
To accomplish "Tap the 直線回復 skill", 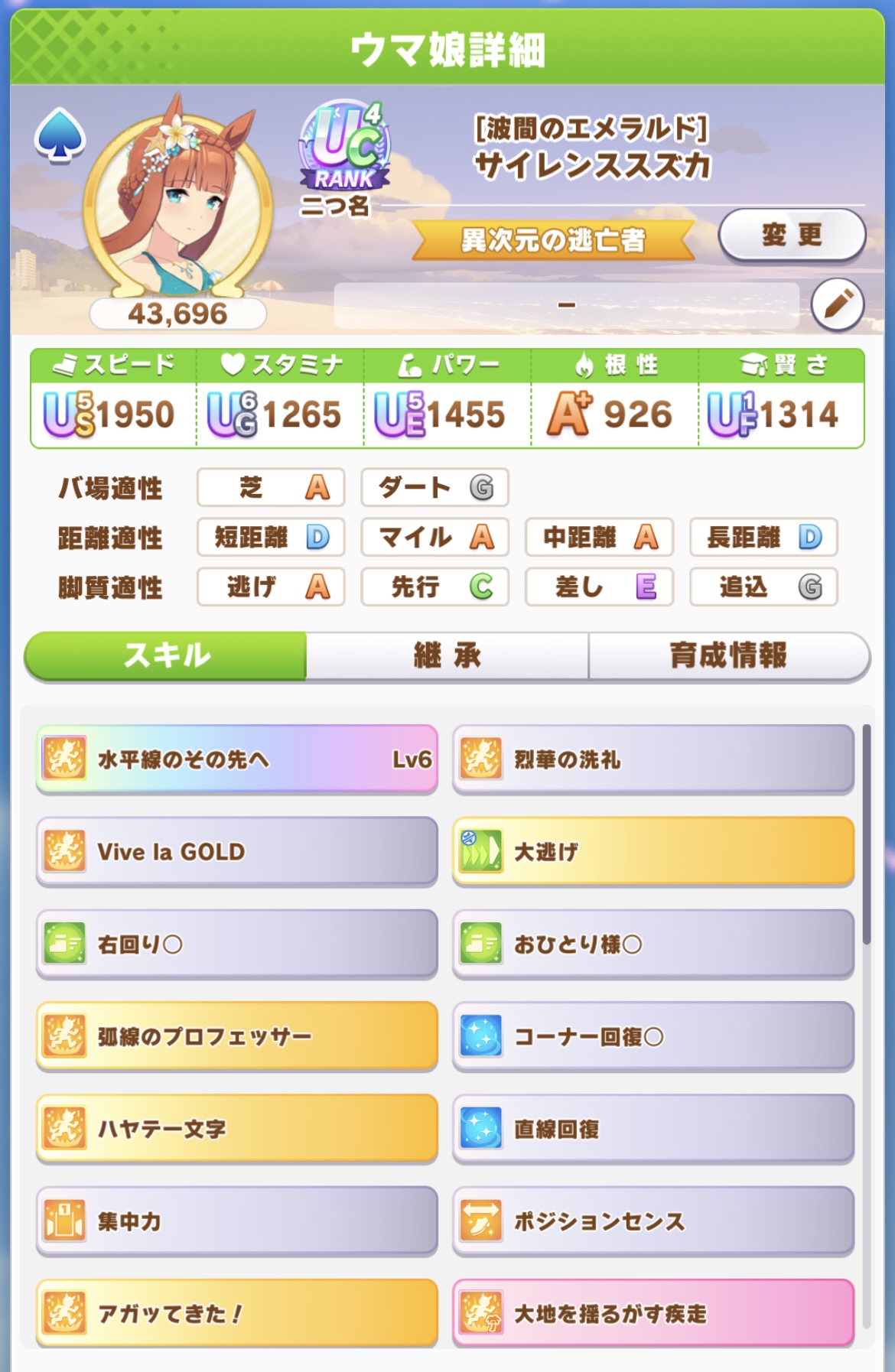I will (x=653, y=1129).
